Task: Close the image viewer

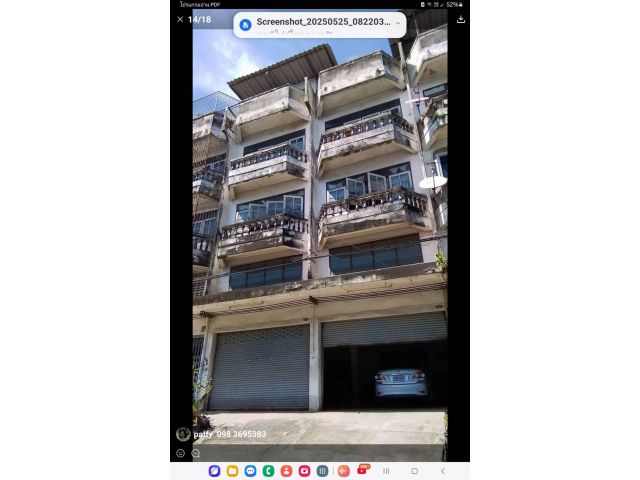Action: tap(180, 19)
